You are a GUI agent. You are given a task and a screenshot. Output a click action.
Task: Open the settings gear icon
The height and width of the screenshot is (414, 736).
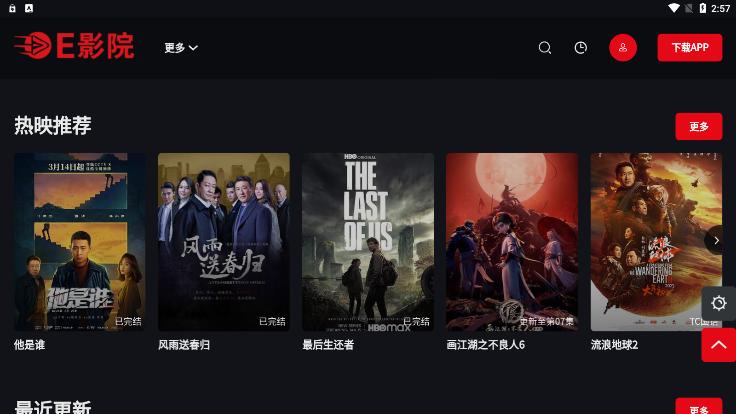coord(719,304)
